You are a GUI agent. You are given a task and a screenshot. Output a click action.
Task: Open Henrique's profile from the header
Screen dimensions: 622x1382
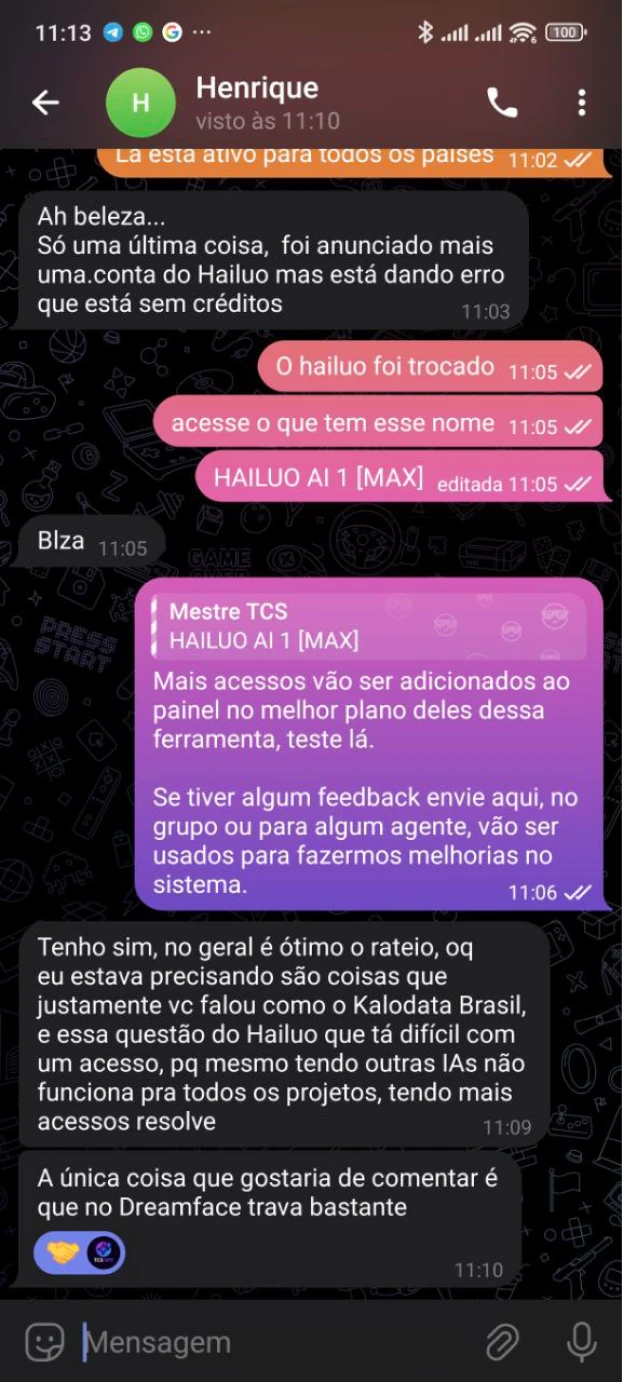(257, 103)
